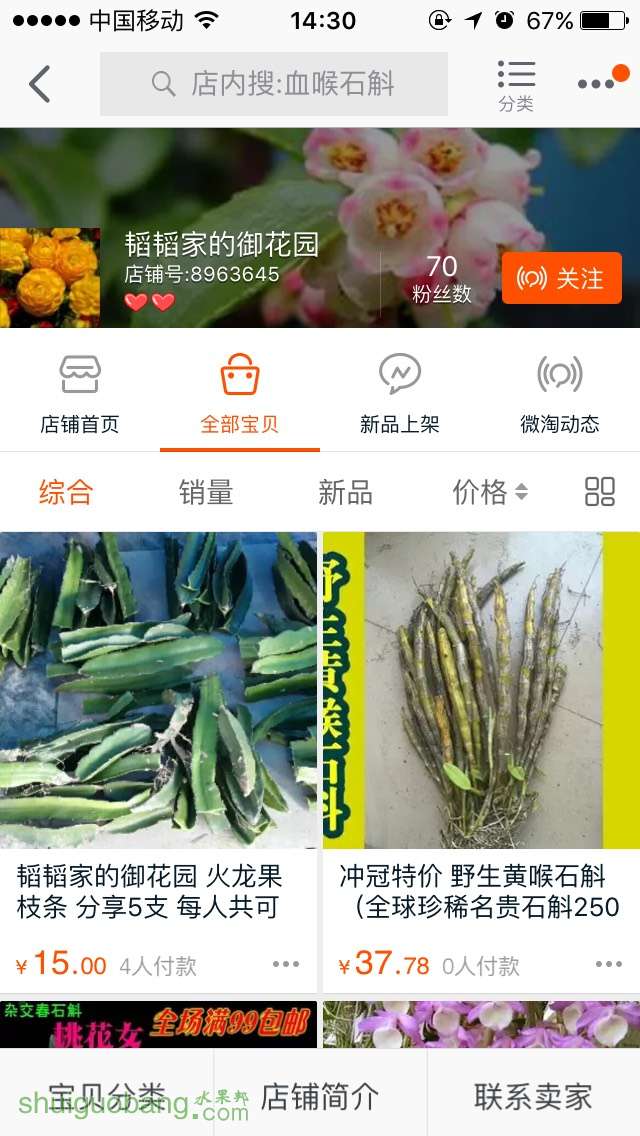
Task: Toggle the grid layout view icon
Action: (600, 491)
